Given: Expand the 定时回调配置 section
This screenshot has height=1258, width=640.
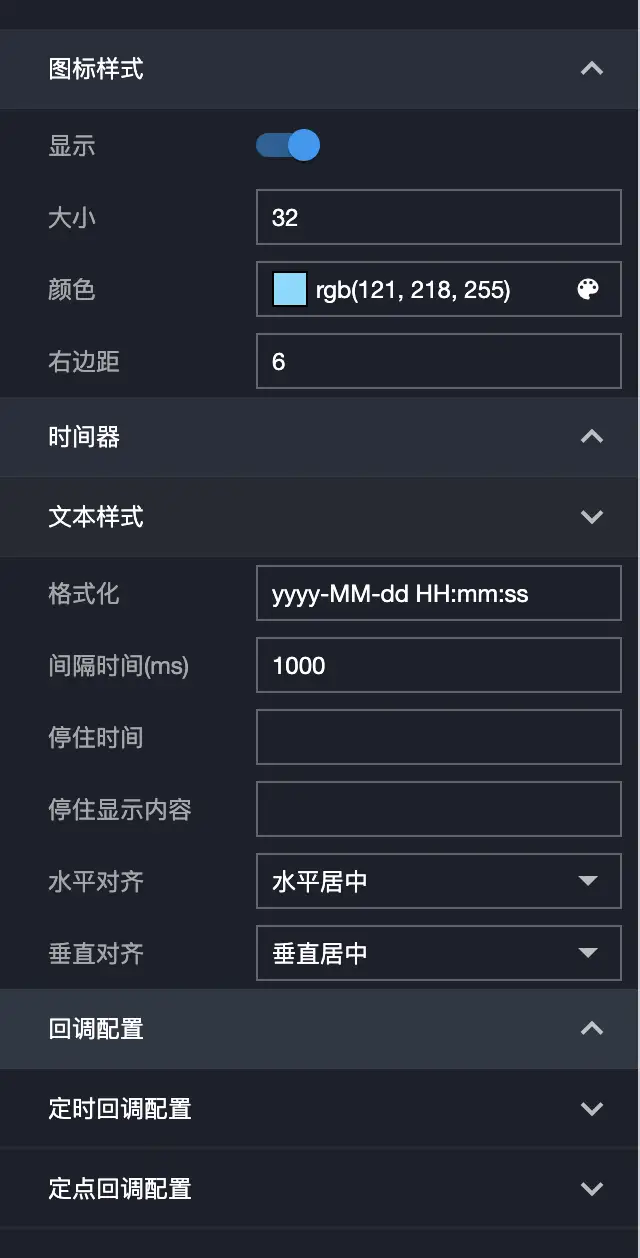Looking at the screenshot, I should pyautogui.click(x=591, y=1109).
